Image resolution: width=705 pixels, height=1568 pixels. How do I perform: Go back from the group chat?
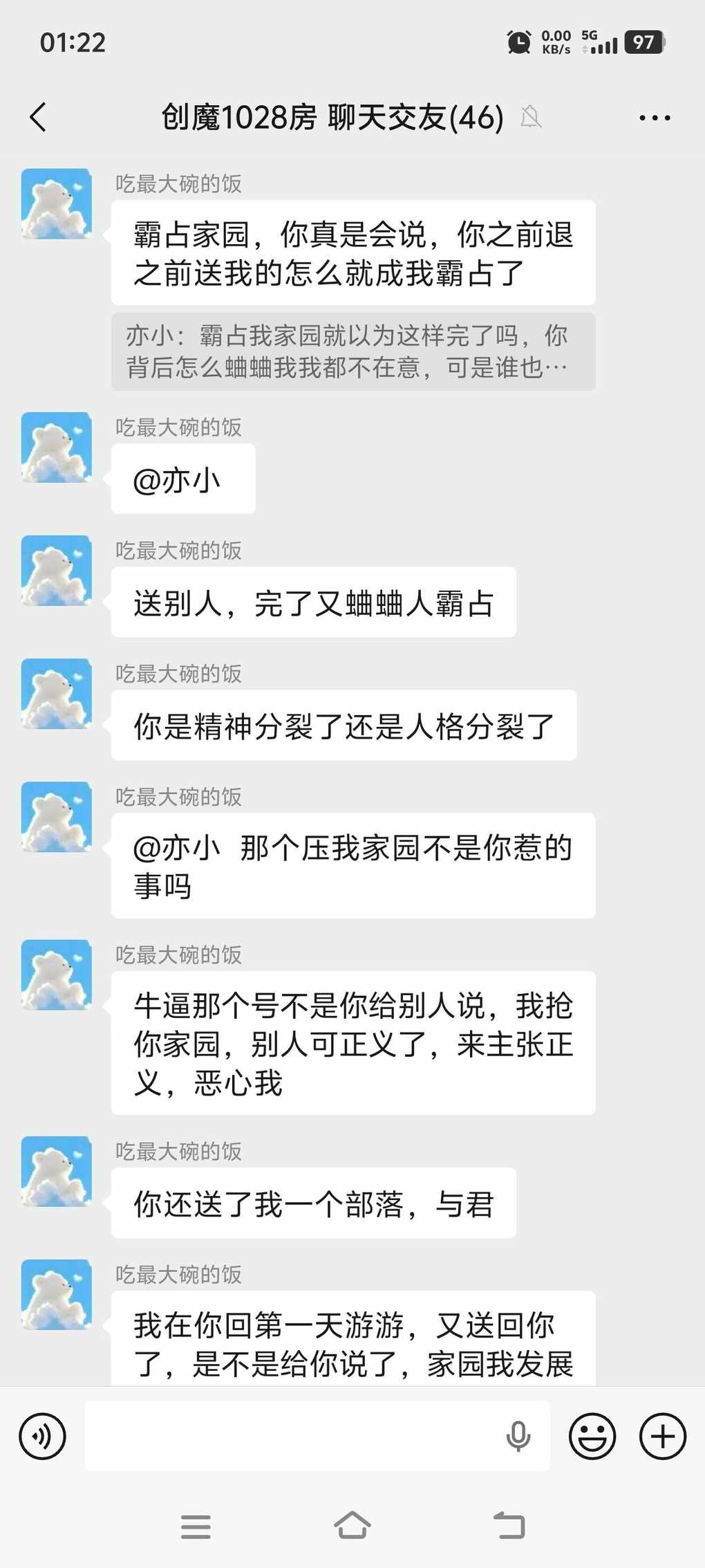coord(39,117)
